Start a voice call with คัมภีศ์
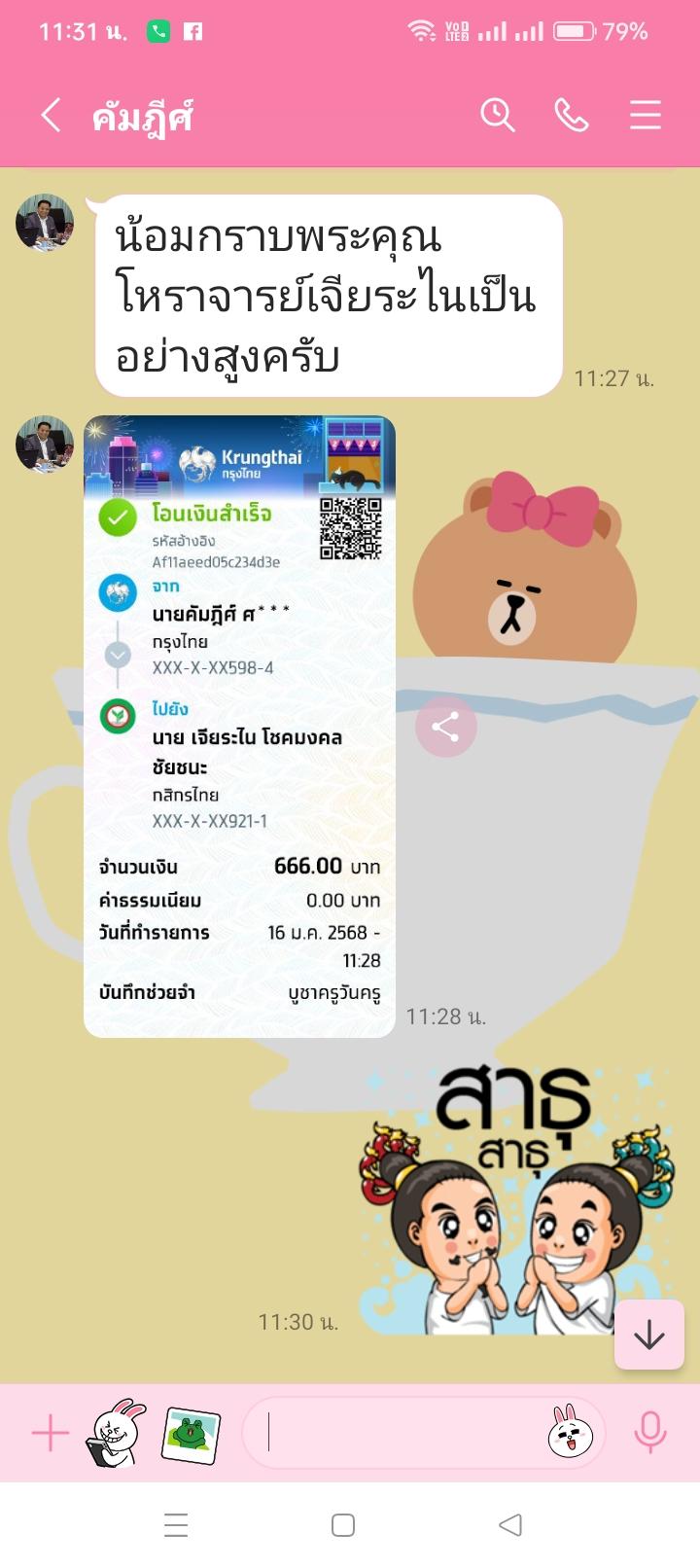700x1568 pixels. pos(571,115)
